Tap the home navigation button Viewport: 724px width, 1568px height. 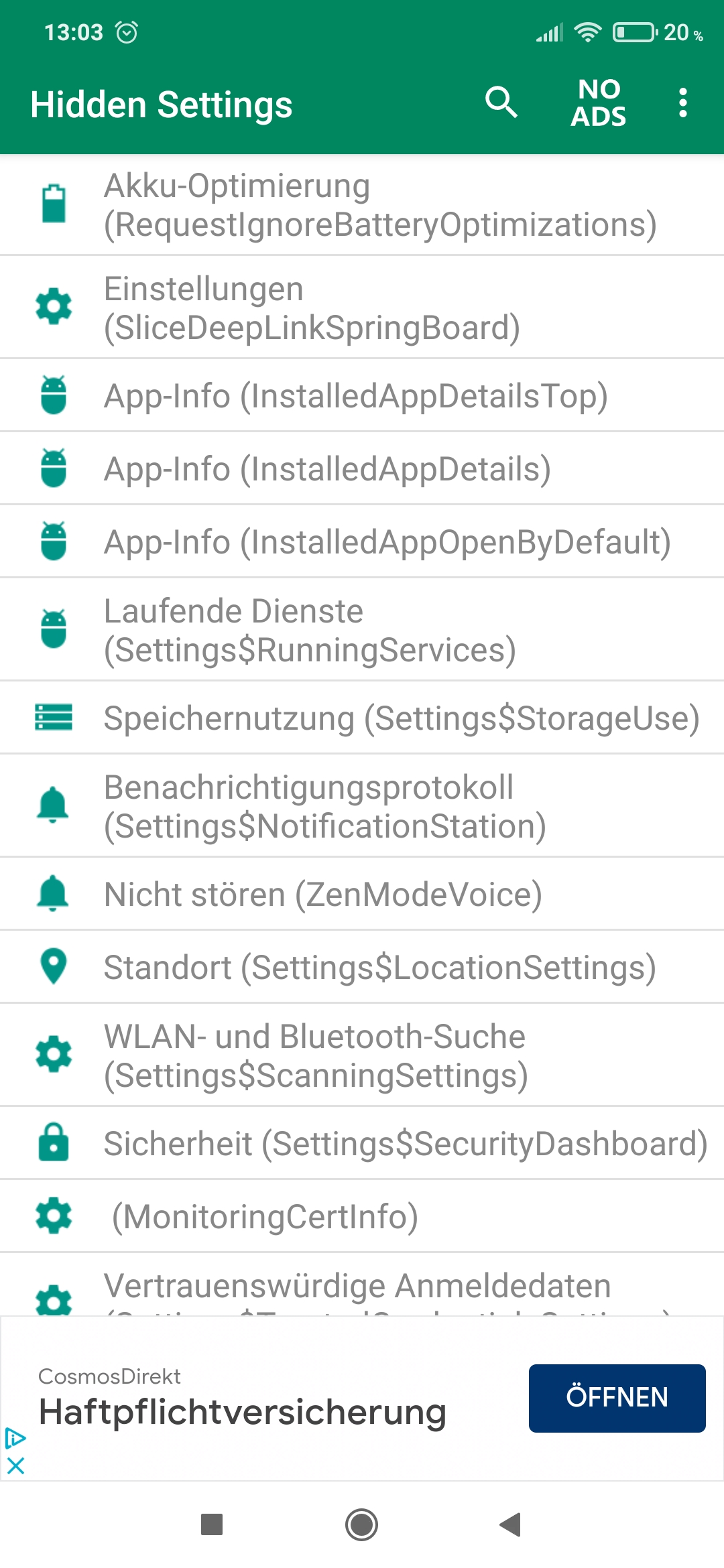click(362, 1523)
